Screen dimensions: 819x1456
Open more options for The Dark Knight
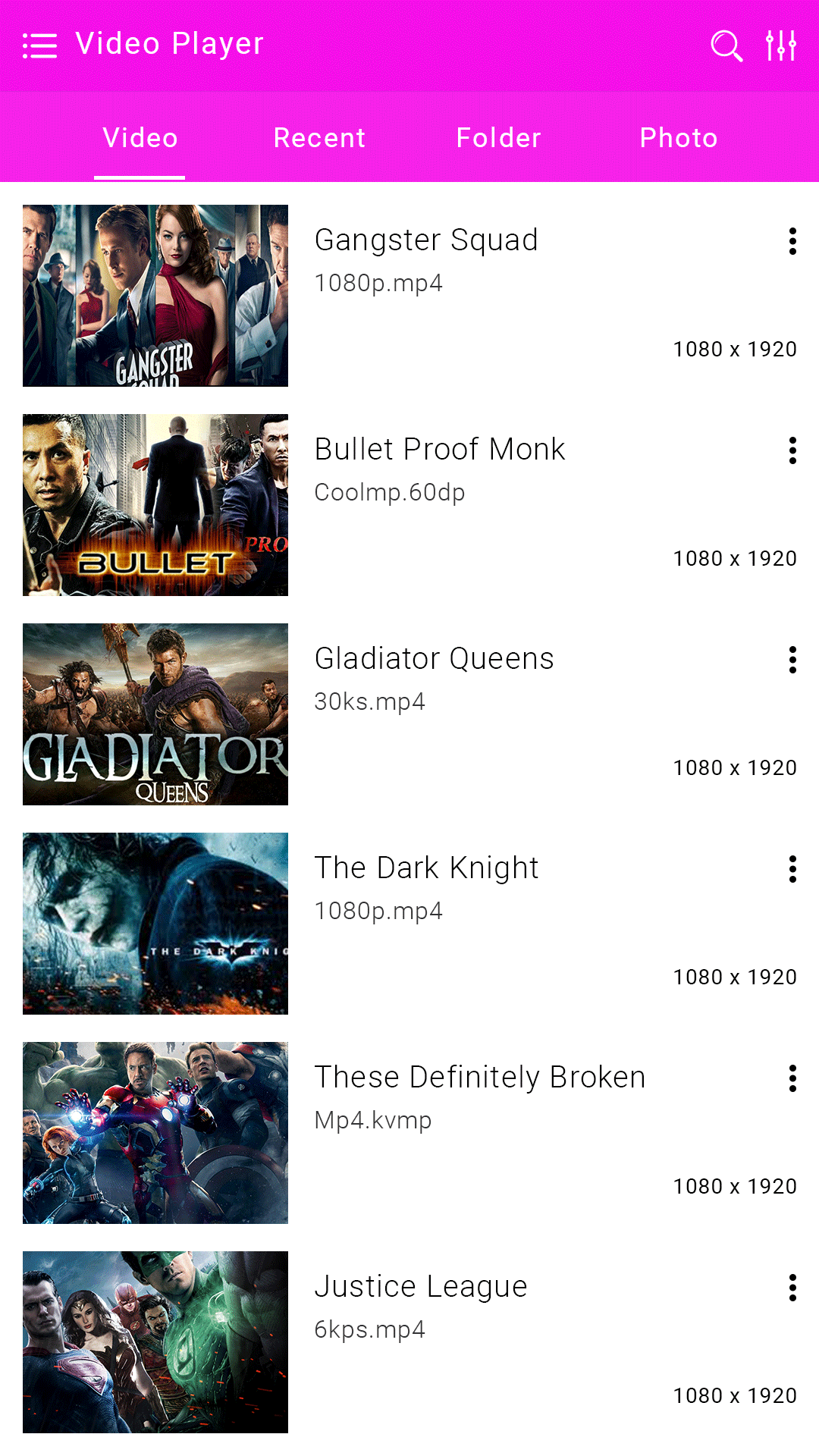[792, 869]
